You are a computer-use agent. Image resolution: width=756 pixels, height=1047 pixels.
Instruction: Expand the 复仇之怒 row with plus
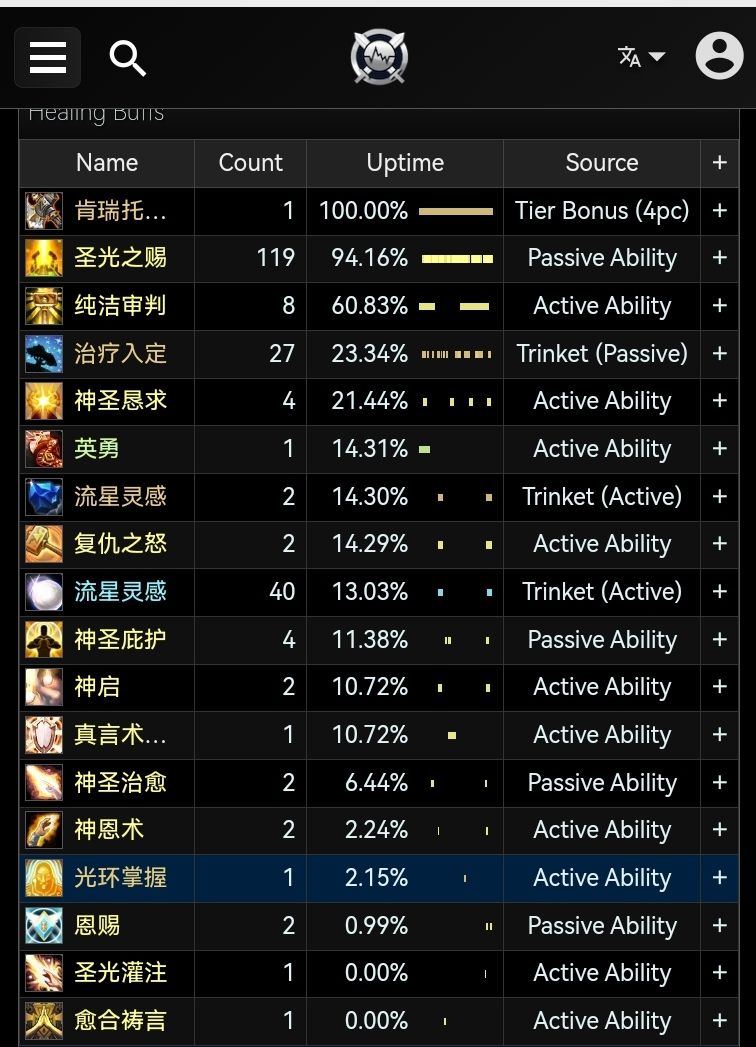719,544
